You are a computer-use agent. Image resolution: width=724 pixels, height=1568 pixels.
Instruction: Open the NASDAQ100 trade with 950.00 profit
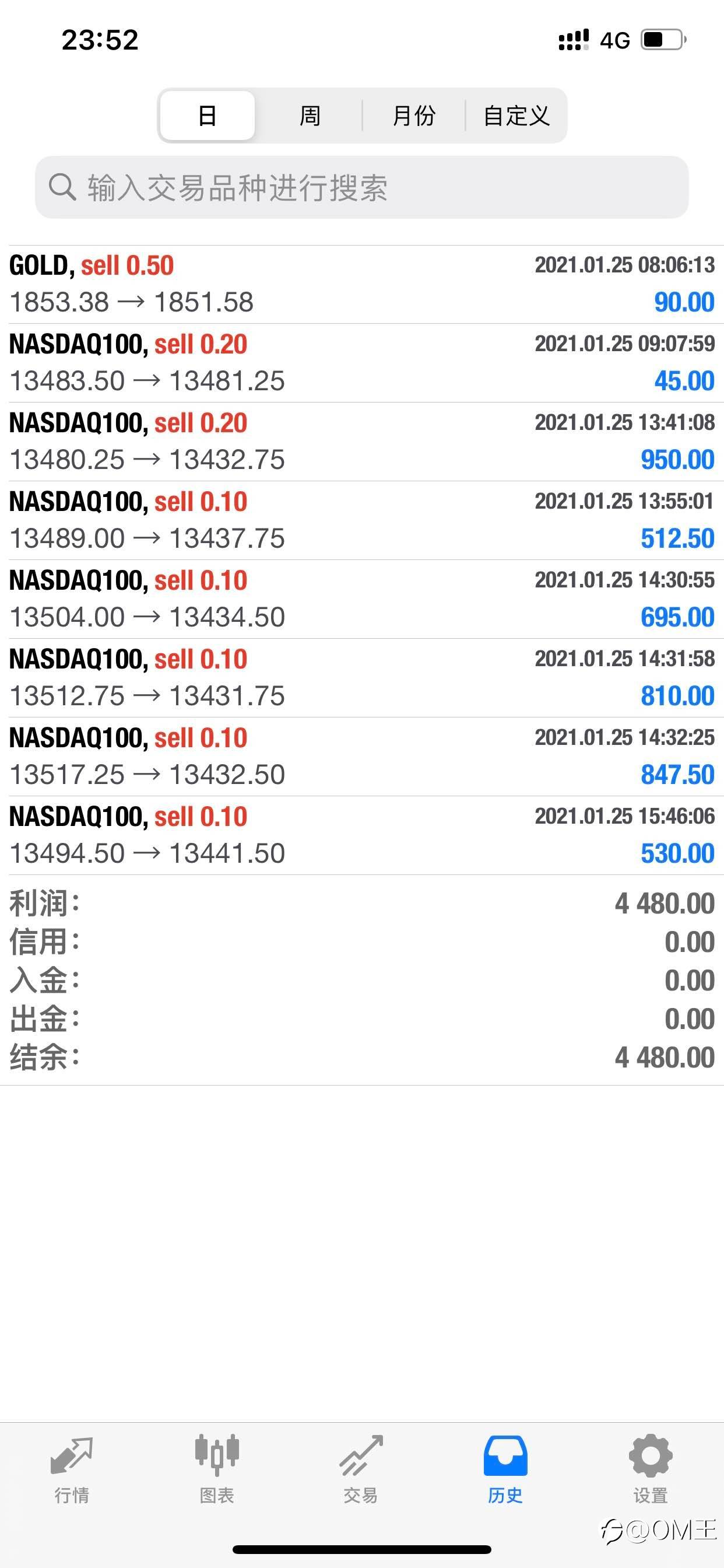[361, 442]
